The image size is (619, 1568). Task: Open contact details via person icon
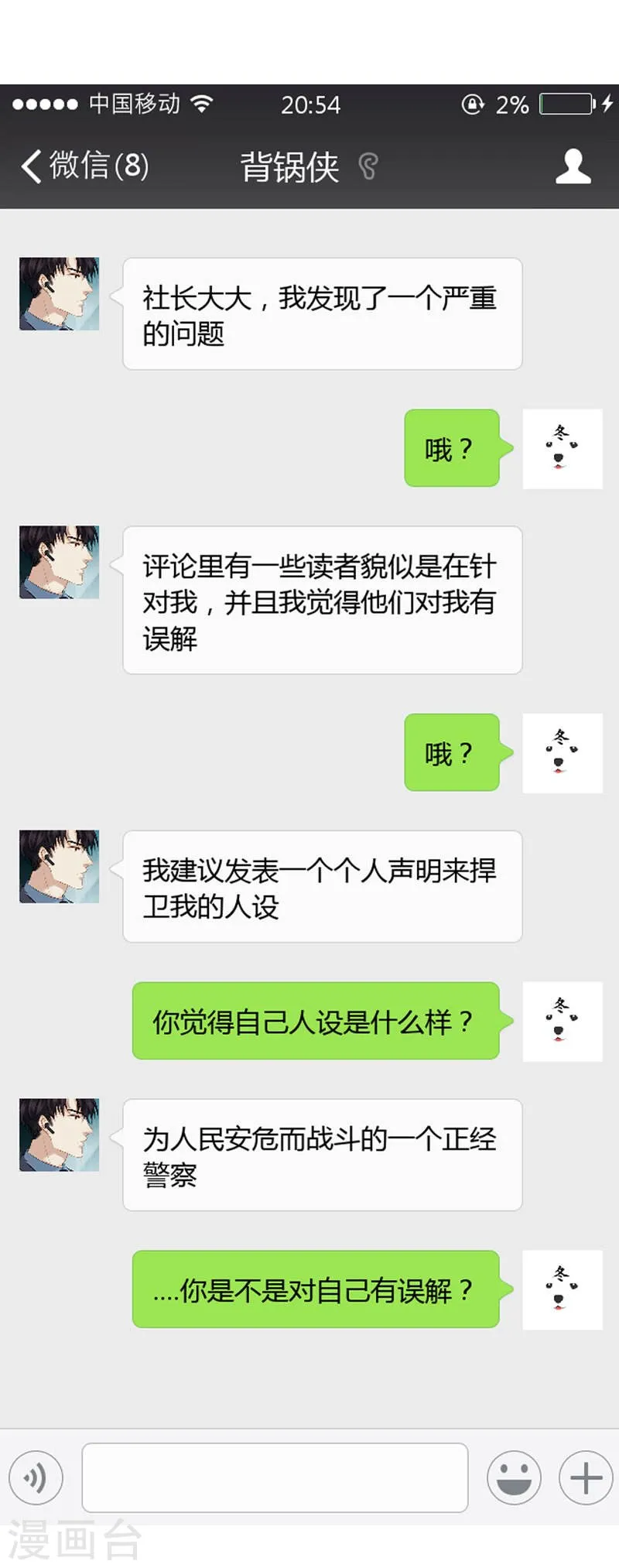(574, 166)
